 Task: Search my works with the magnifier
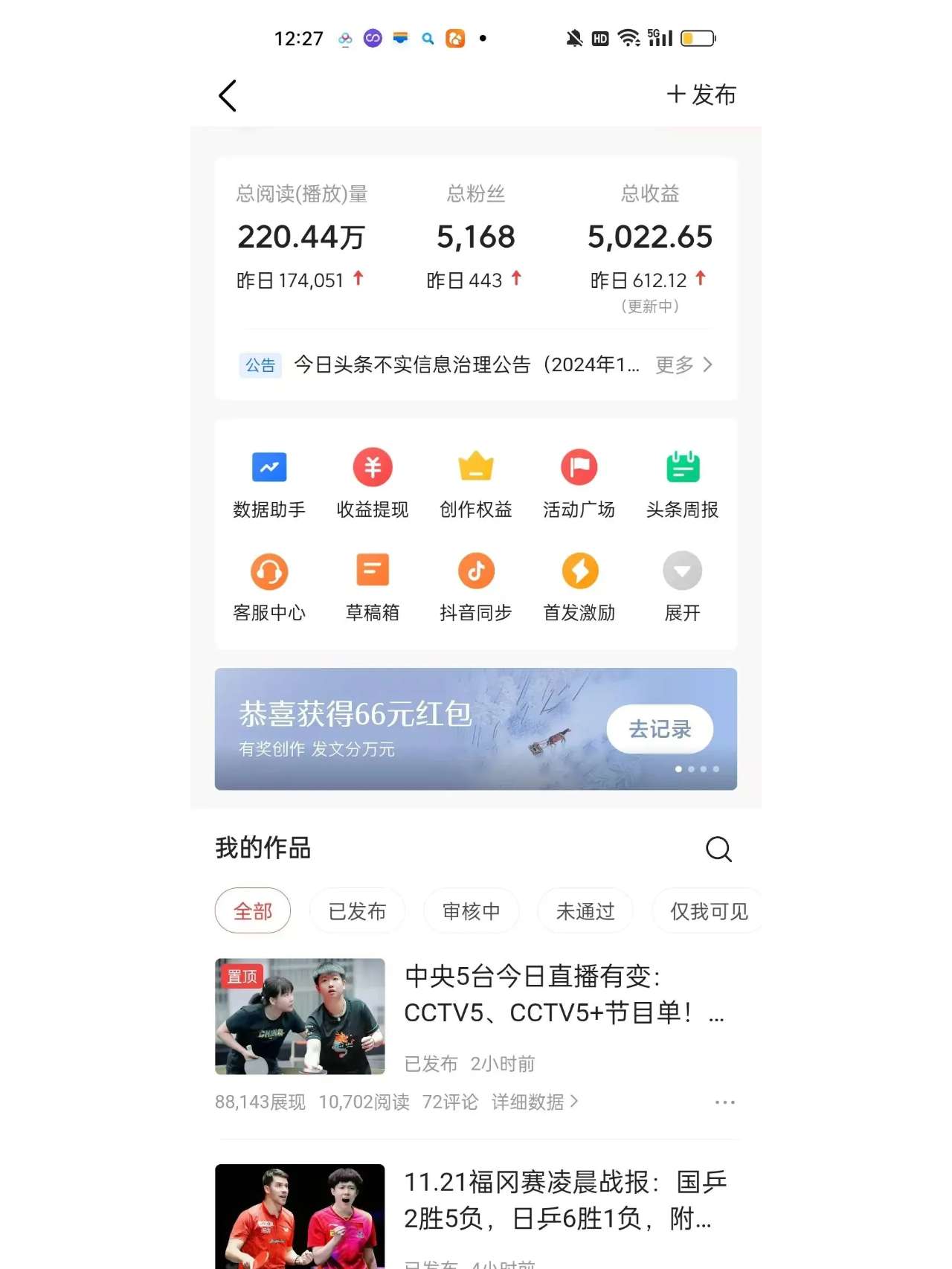(718, 849)
